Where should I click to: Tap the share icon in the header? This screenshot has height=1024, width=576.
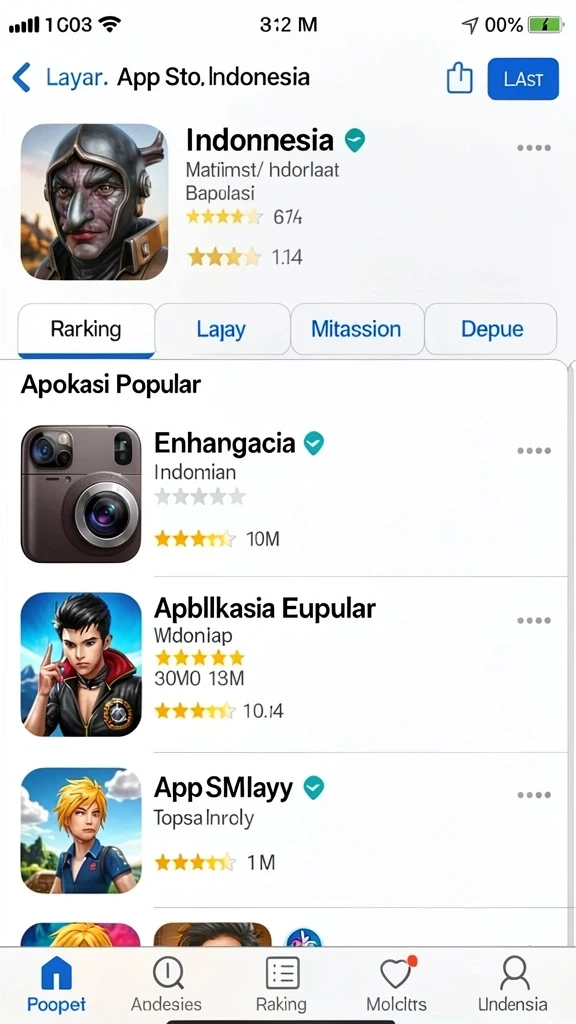coord(459,78)
